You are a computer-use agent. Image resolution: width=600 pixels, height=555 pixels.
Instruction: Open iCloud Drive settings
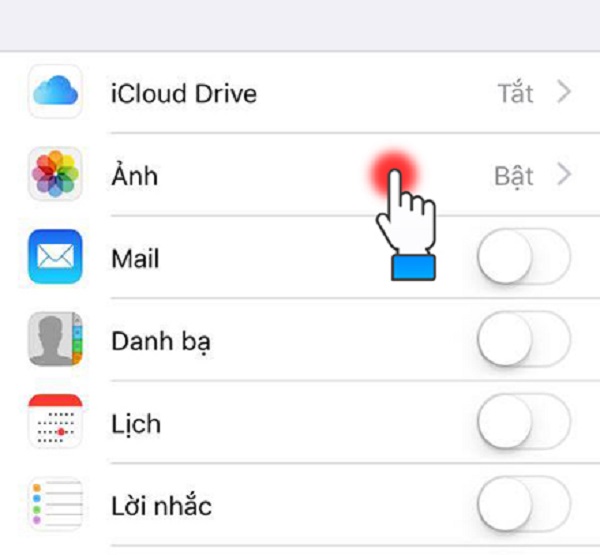[300, 93]
